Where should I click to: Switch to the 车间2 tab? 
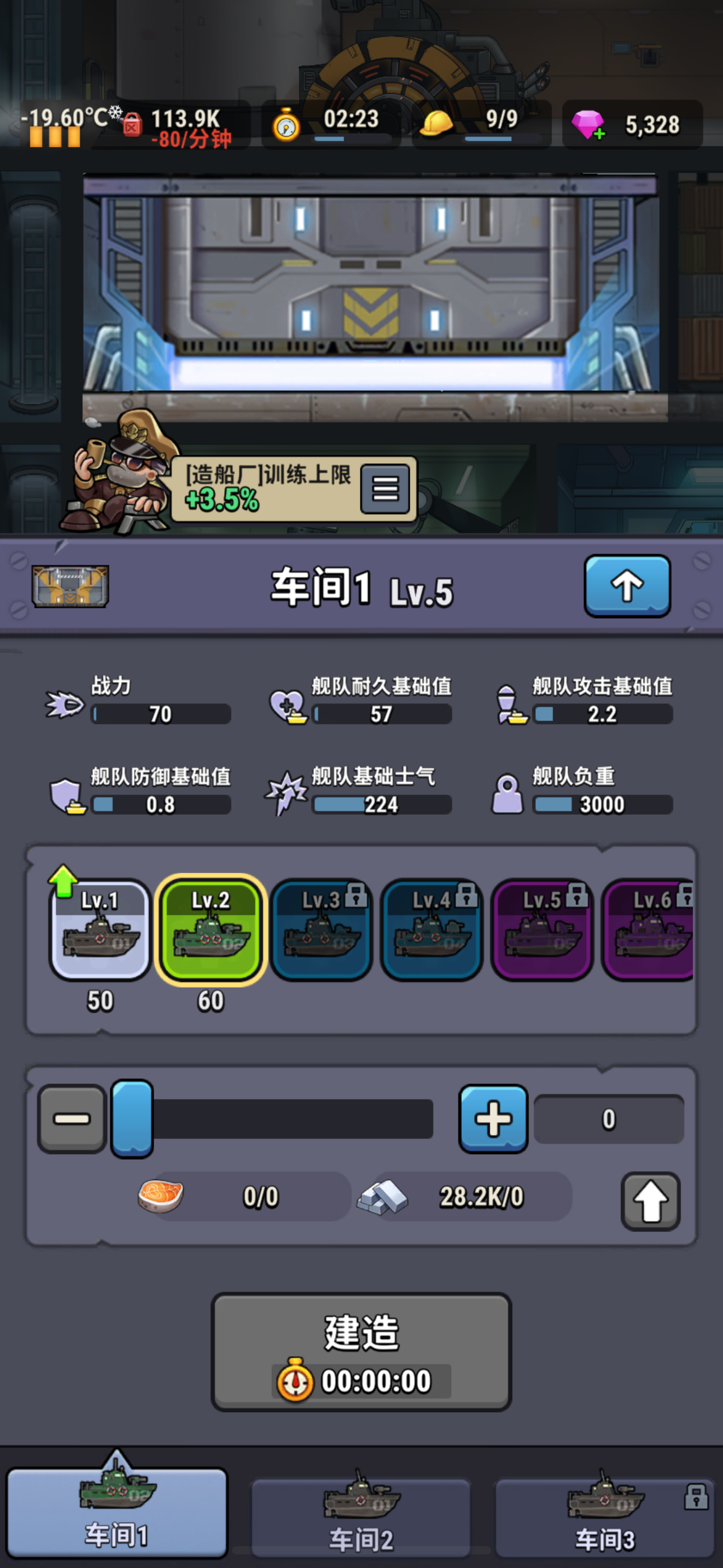pyautogui.click(x=361, y=1515)
